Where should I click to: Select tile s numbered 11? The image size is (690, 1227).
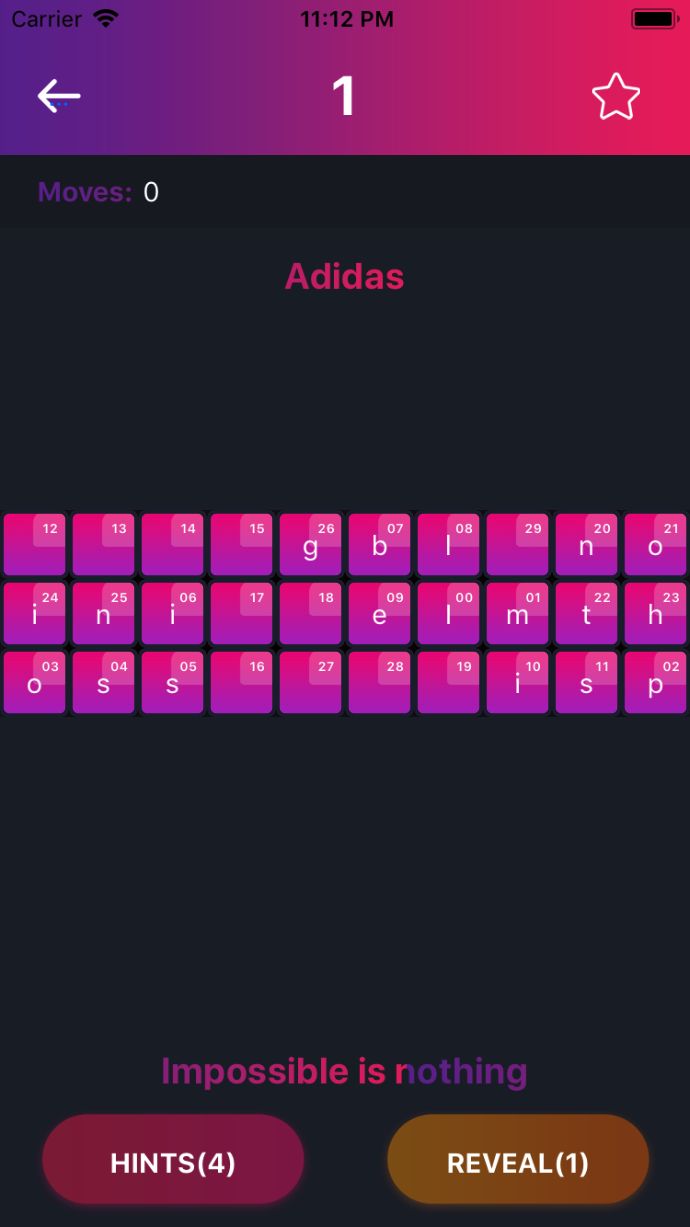click(x=586, y=683)
